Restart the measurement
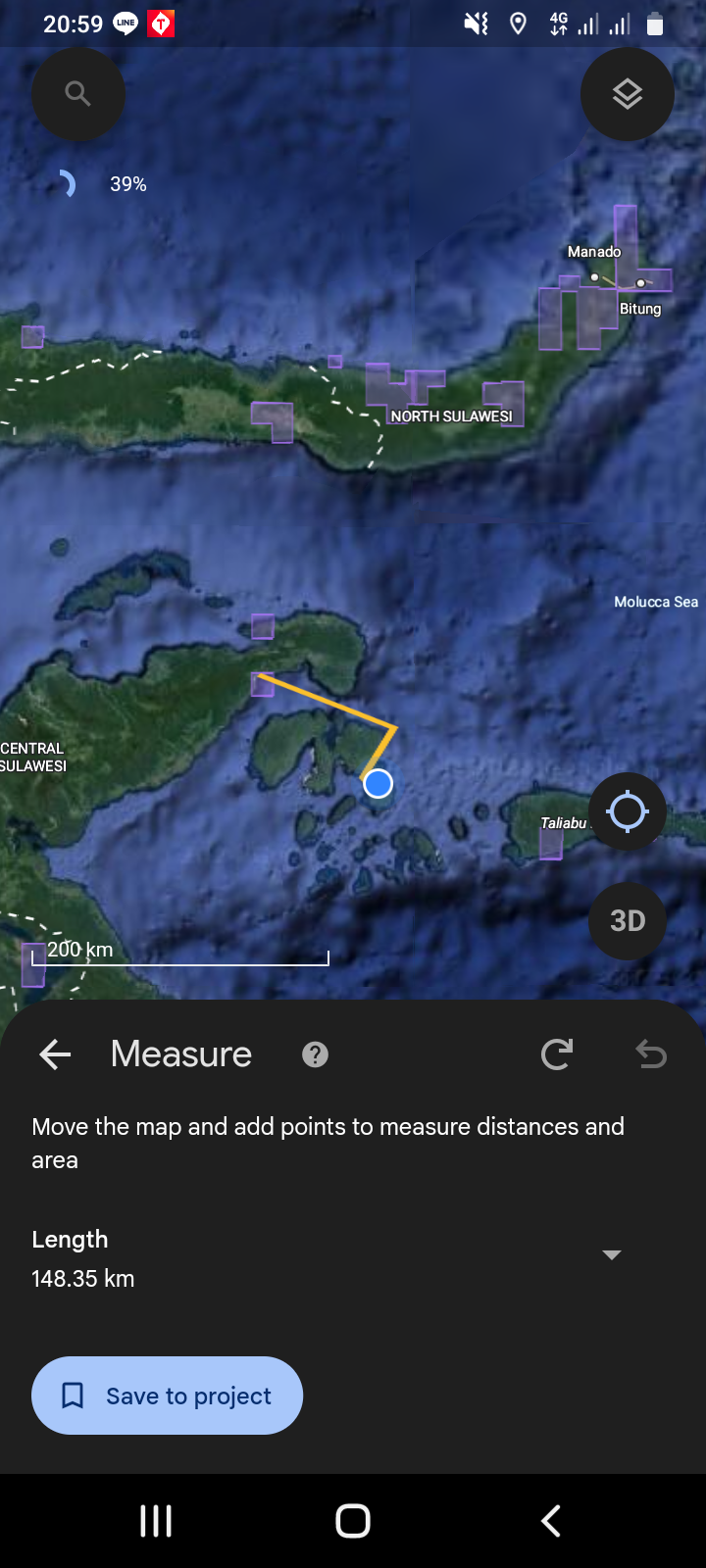This screenshot has width=706, height=1568. click(557, 1054)
